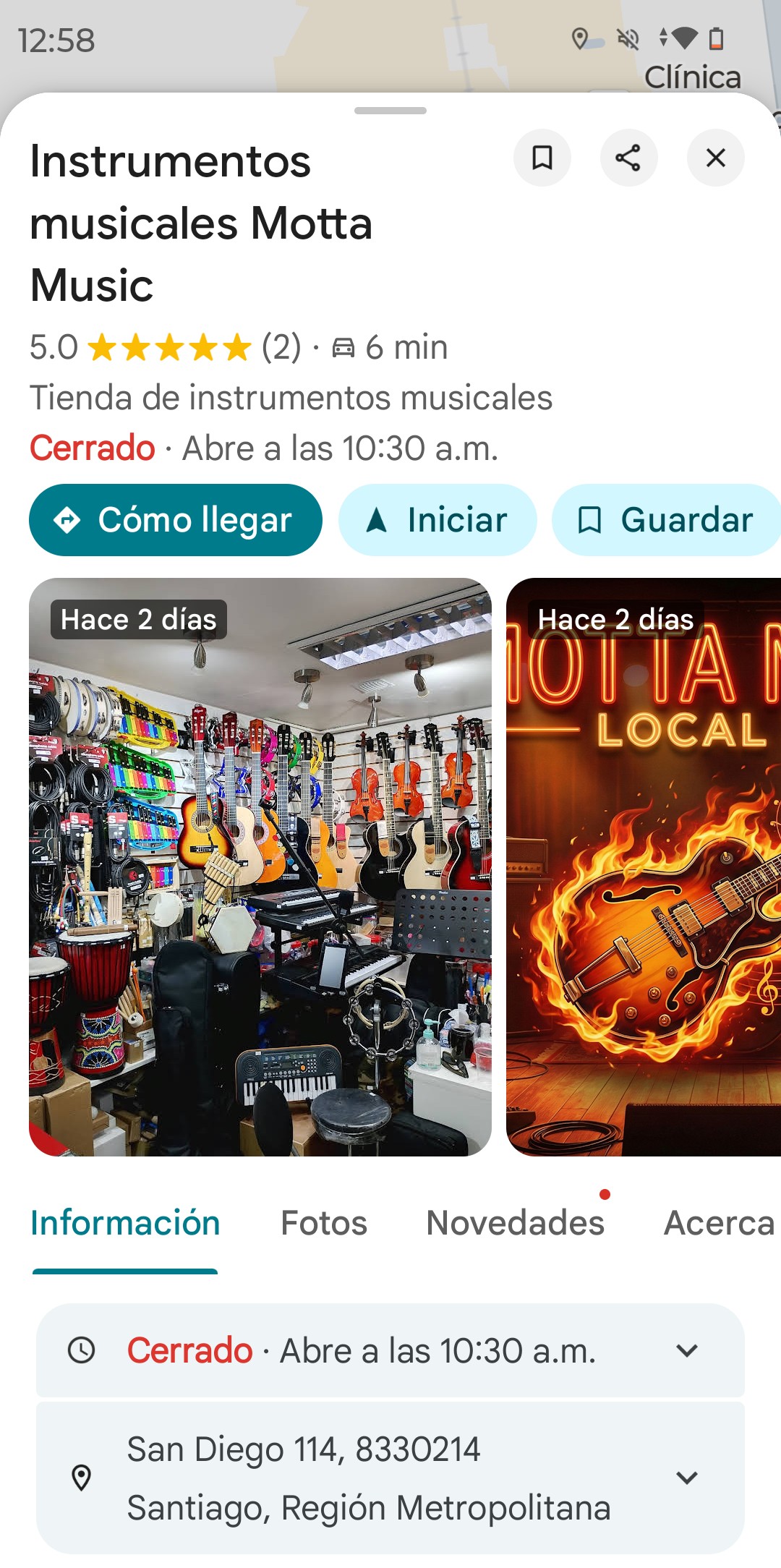781x1568 pixels.
Task: Start navigation with Iniciar
Action: point(438,520)
